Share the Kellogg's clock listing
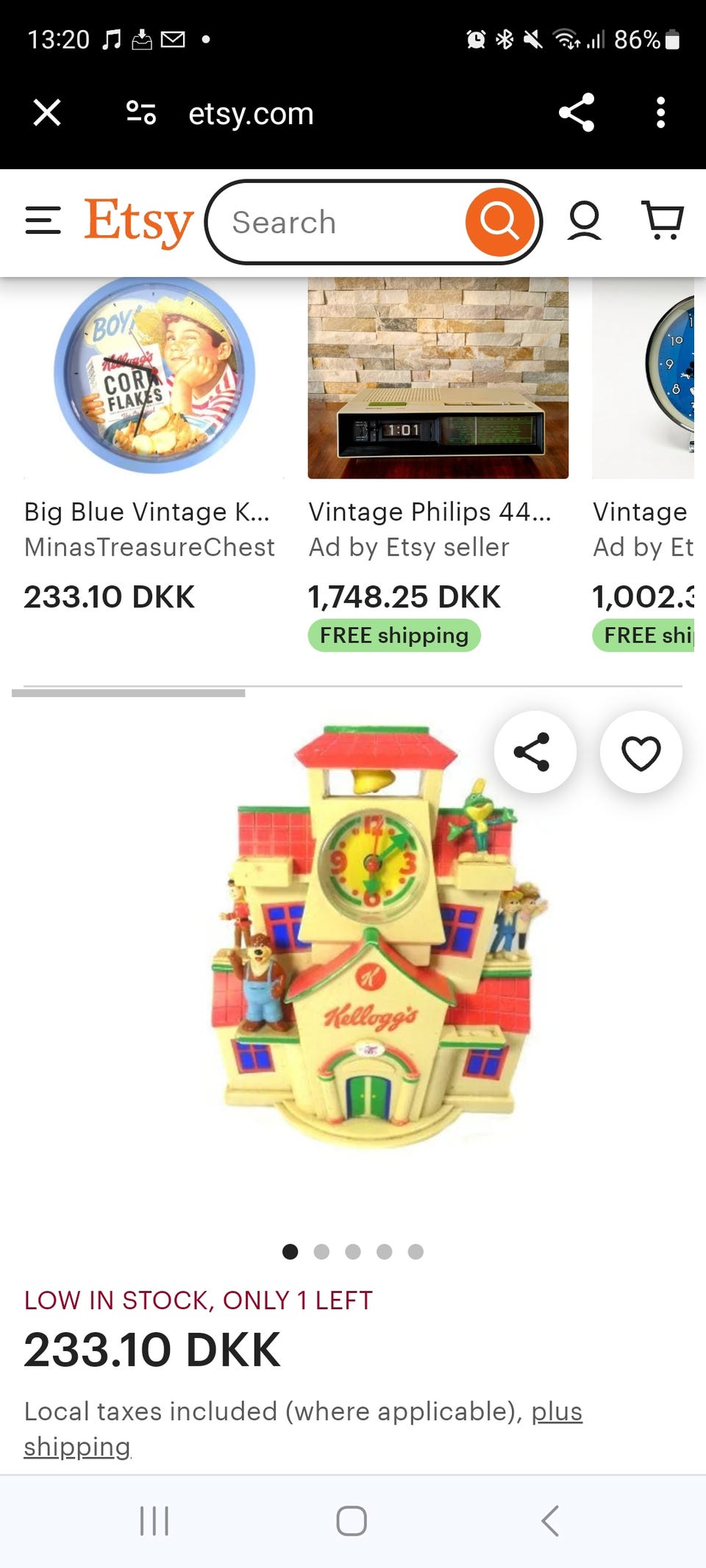 point(535,752)
